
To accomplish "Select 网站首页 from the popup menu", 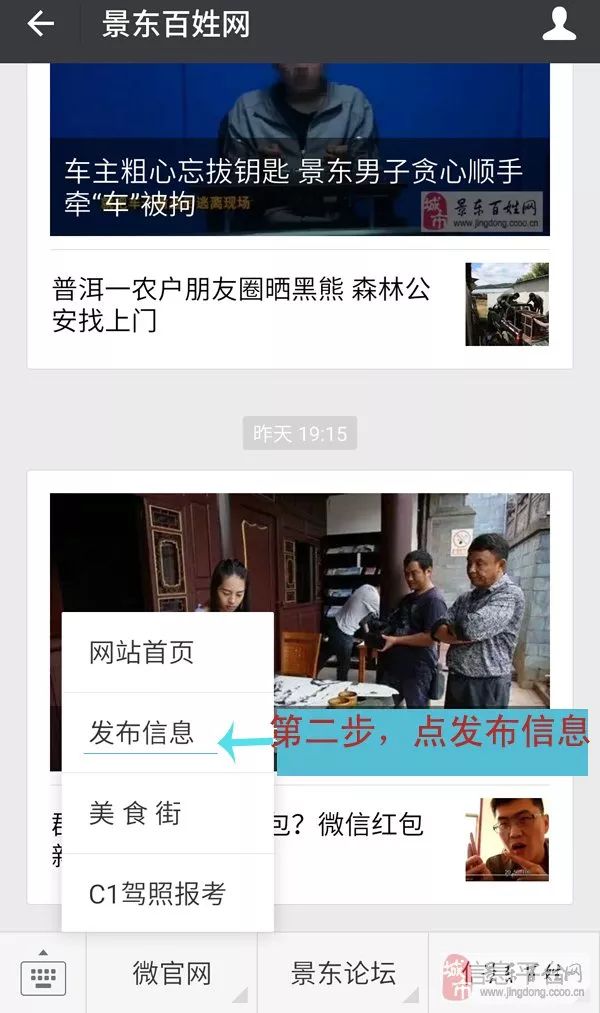I will (x=142, y=653).
